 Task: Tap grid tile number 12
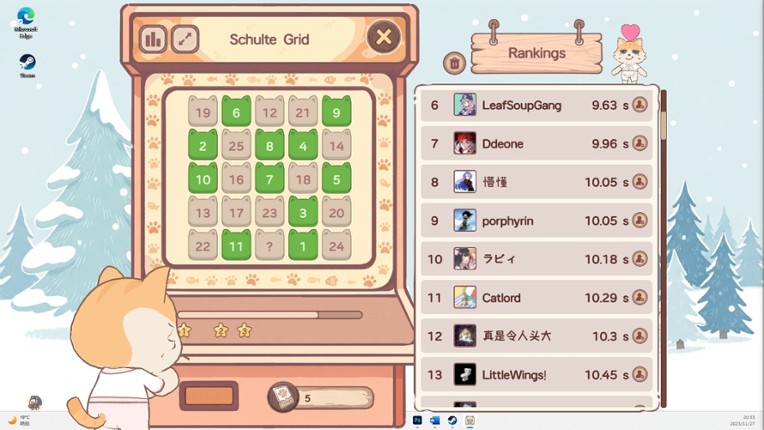pos(270,113)
